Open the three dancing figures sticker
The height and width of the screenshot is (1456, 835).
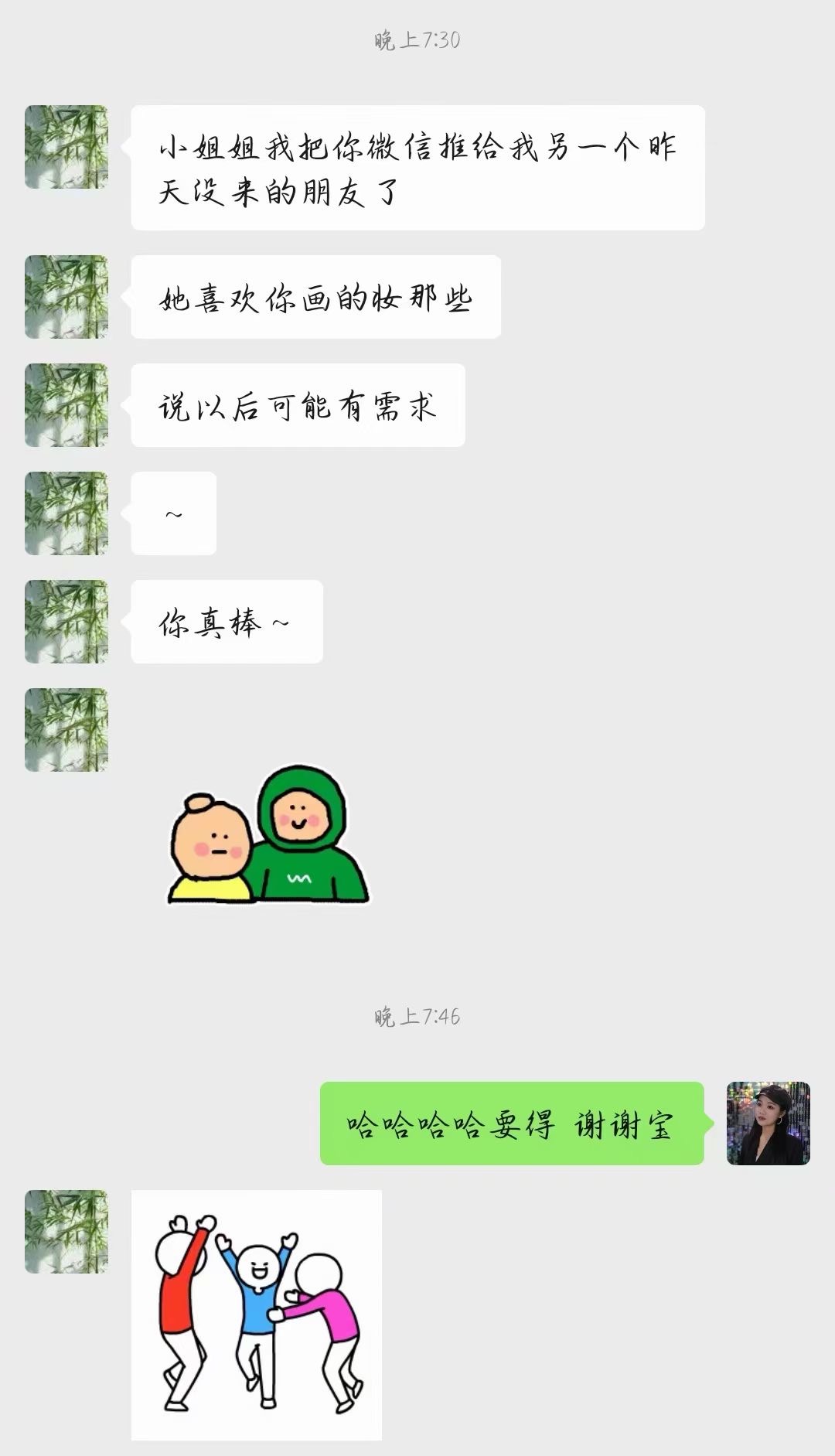tap(257, 1314)
